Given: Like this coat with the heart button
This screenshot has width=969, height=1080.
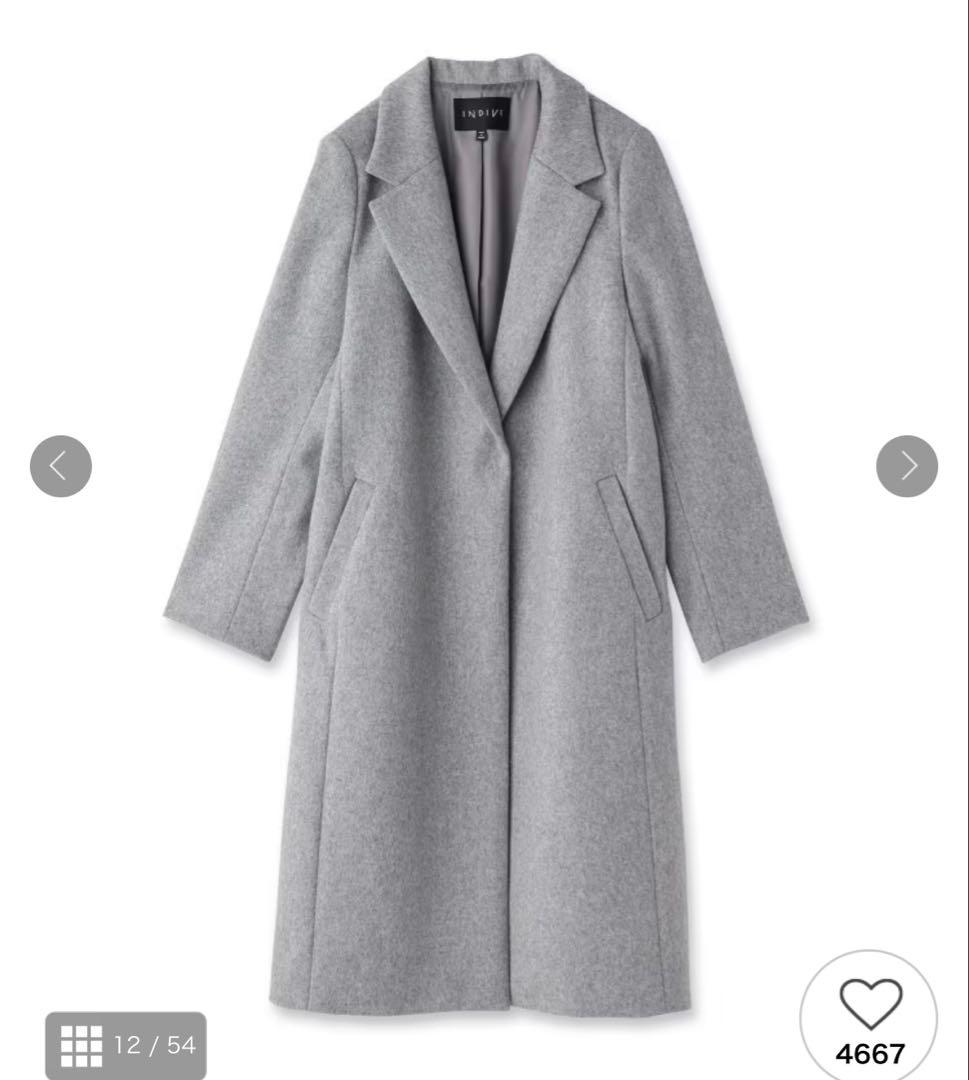Looking at the screenshot, I should [x=870, y=1008].
